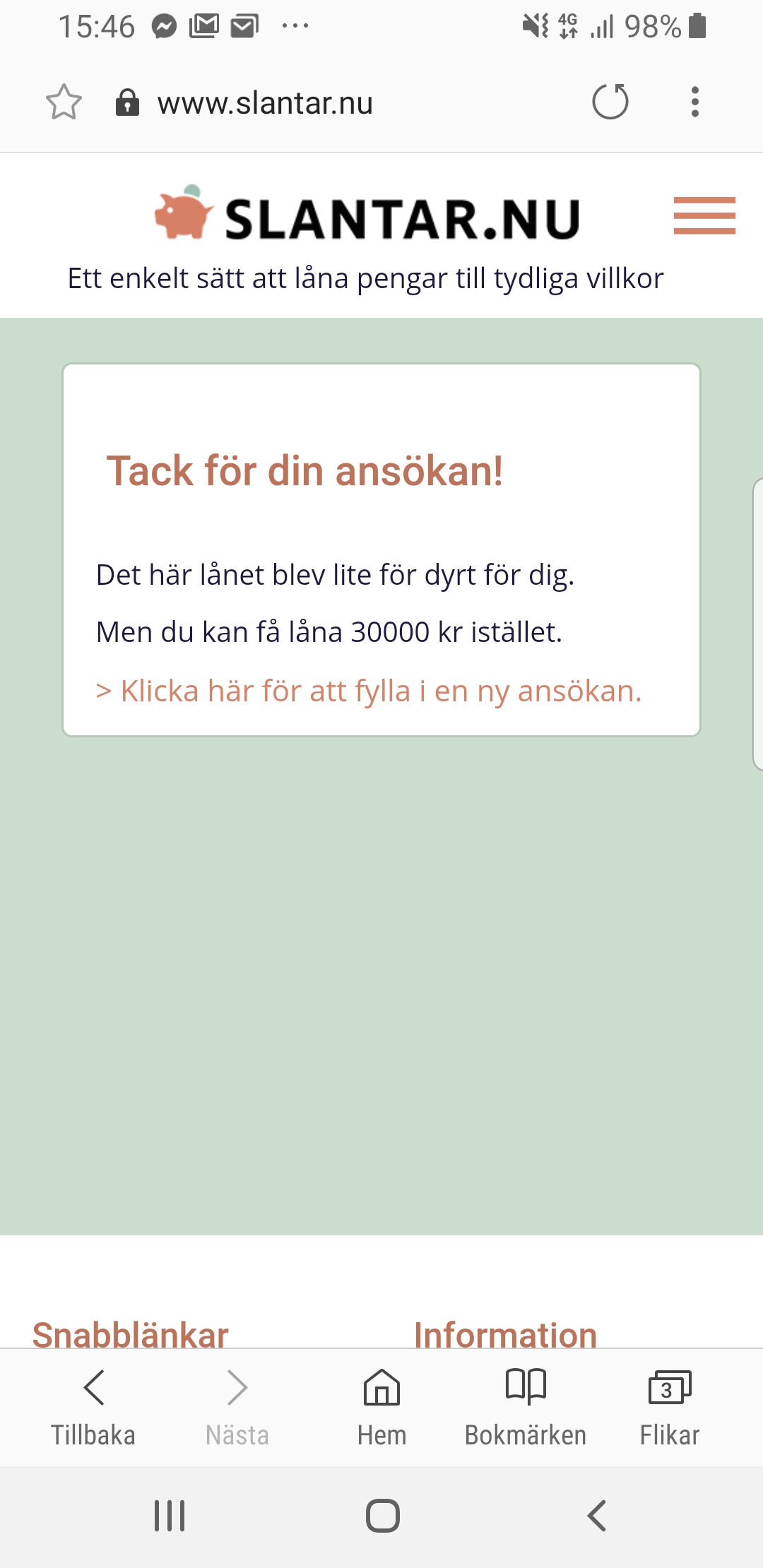
Task: Open the Slantar.nu hamburger menu
Action: tap(704, 215)
